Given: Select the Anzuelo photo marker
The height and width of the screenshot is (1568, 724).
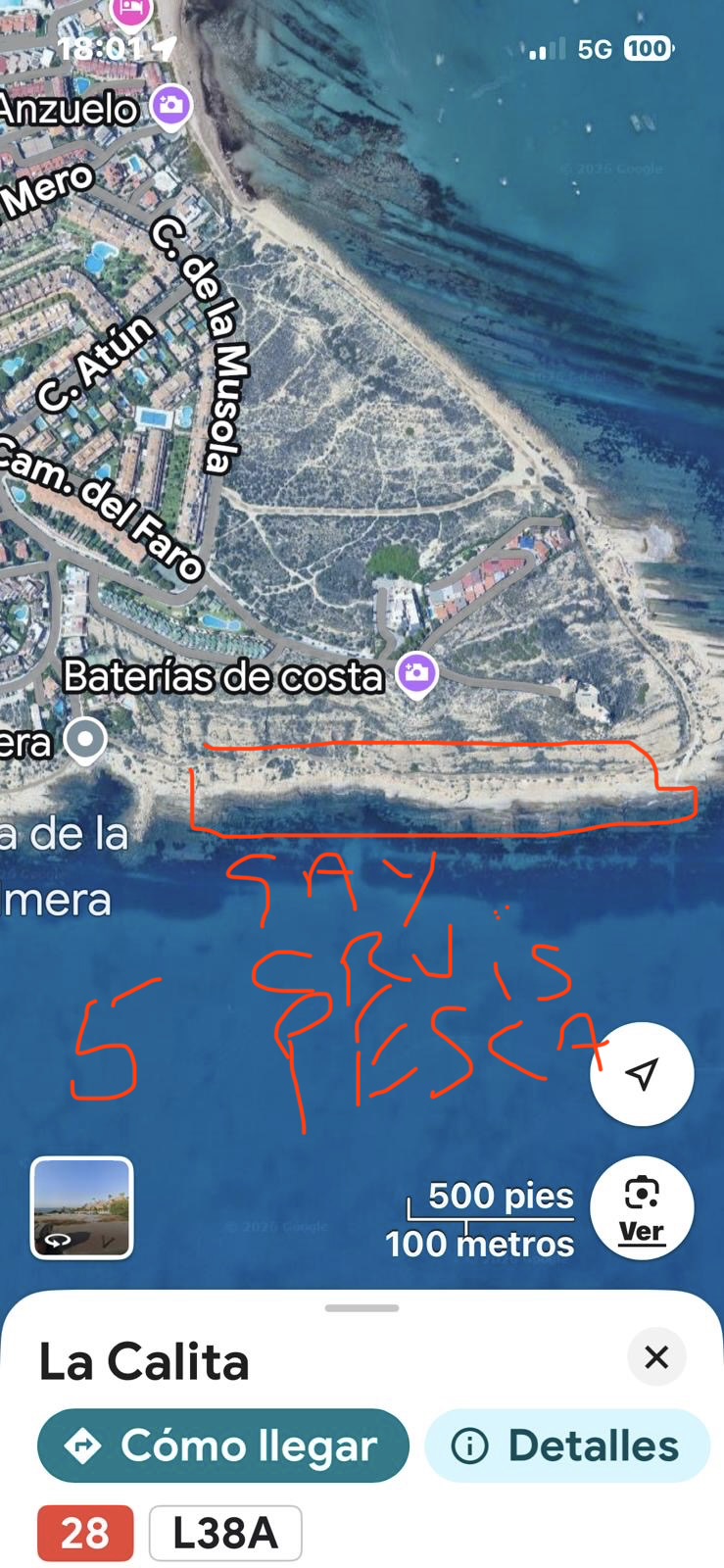Looking at the screenshot, I should (171, 105).
